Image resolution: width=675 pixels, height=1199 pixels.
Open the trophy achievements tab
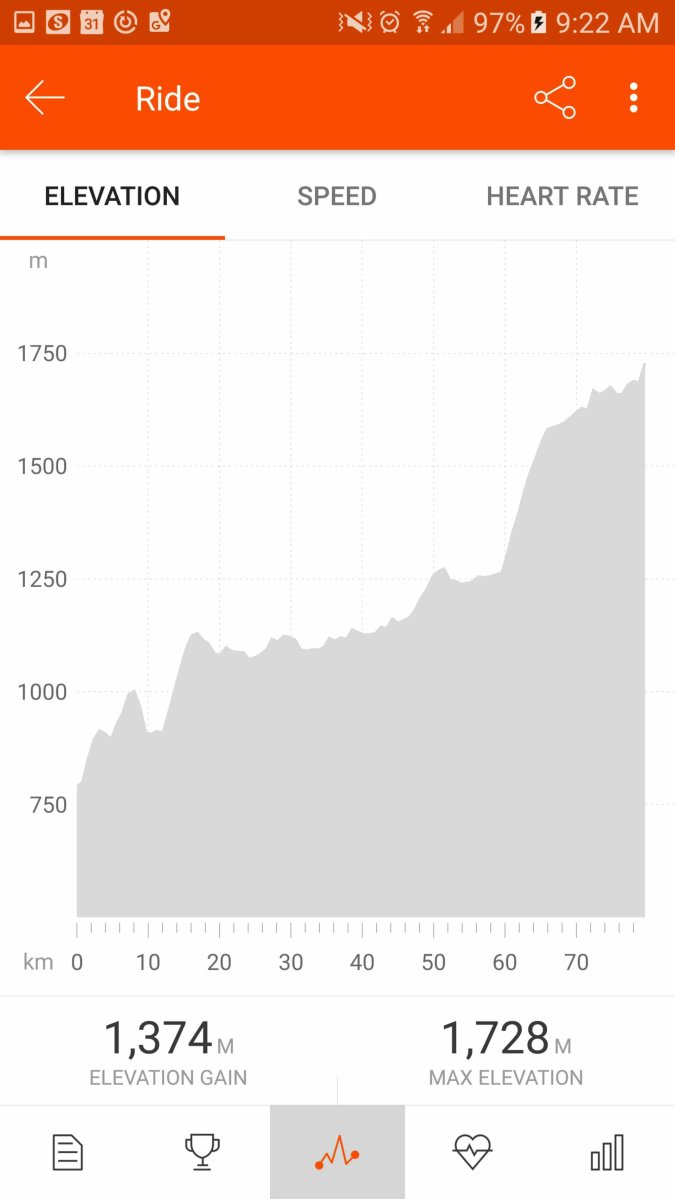pos(202,1152)
